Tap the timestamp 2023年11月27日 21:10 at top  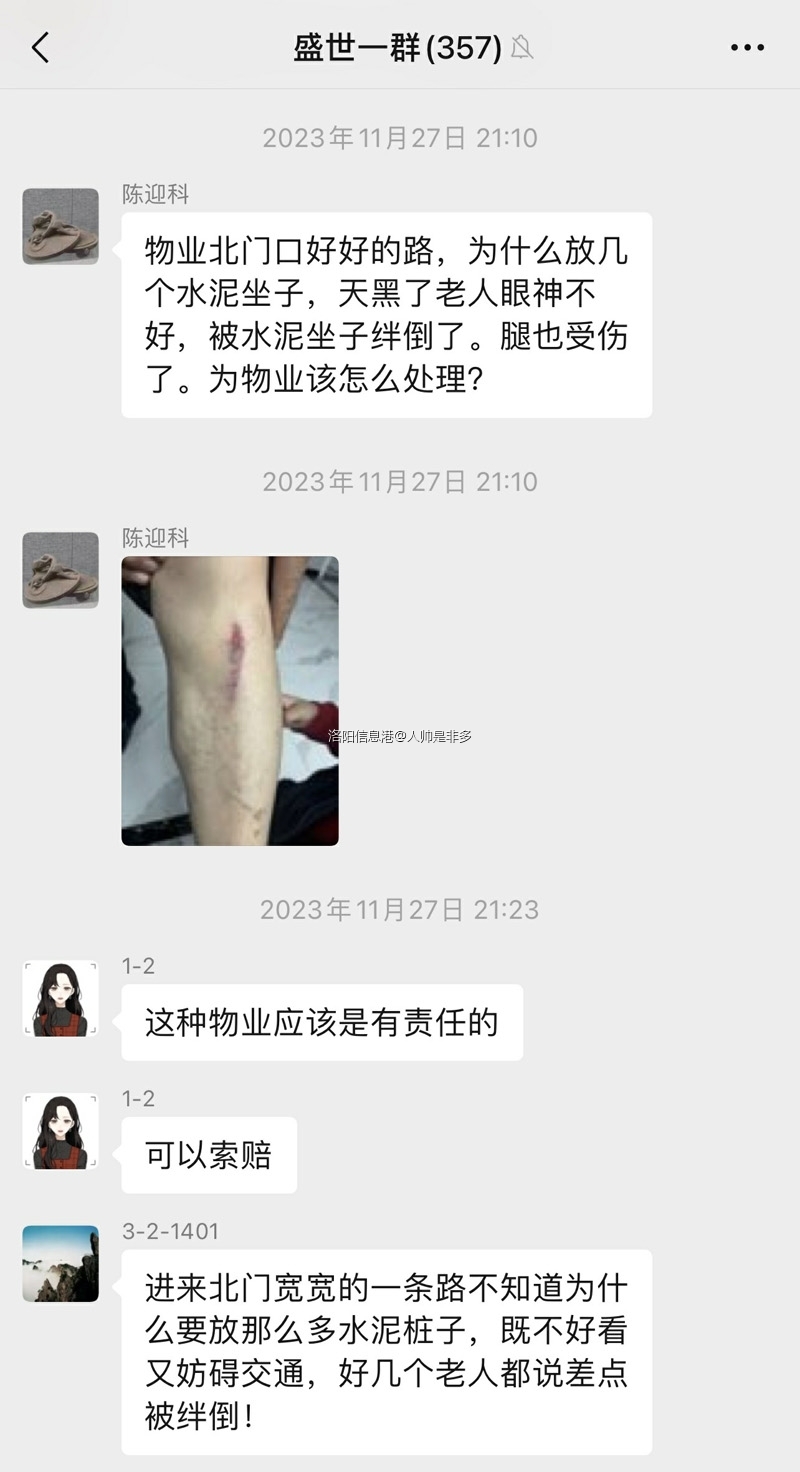398,139
